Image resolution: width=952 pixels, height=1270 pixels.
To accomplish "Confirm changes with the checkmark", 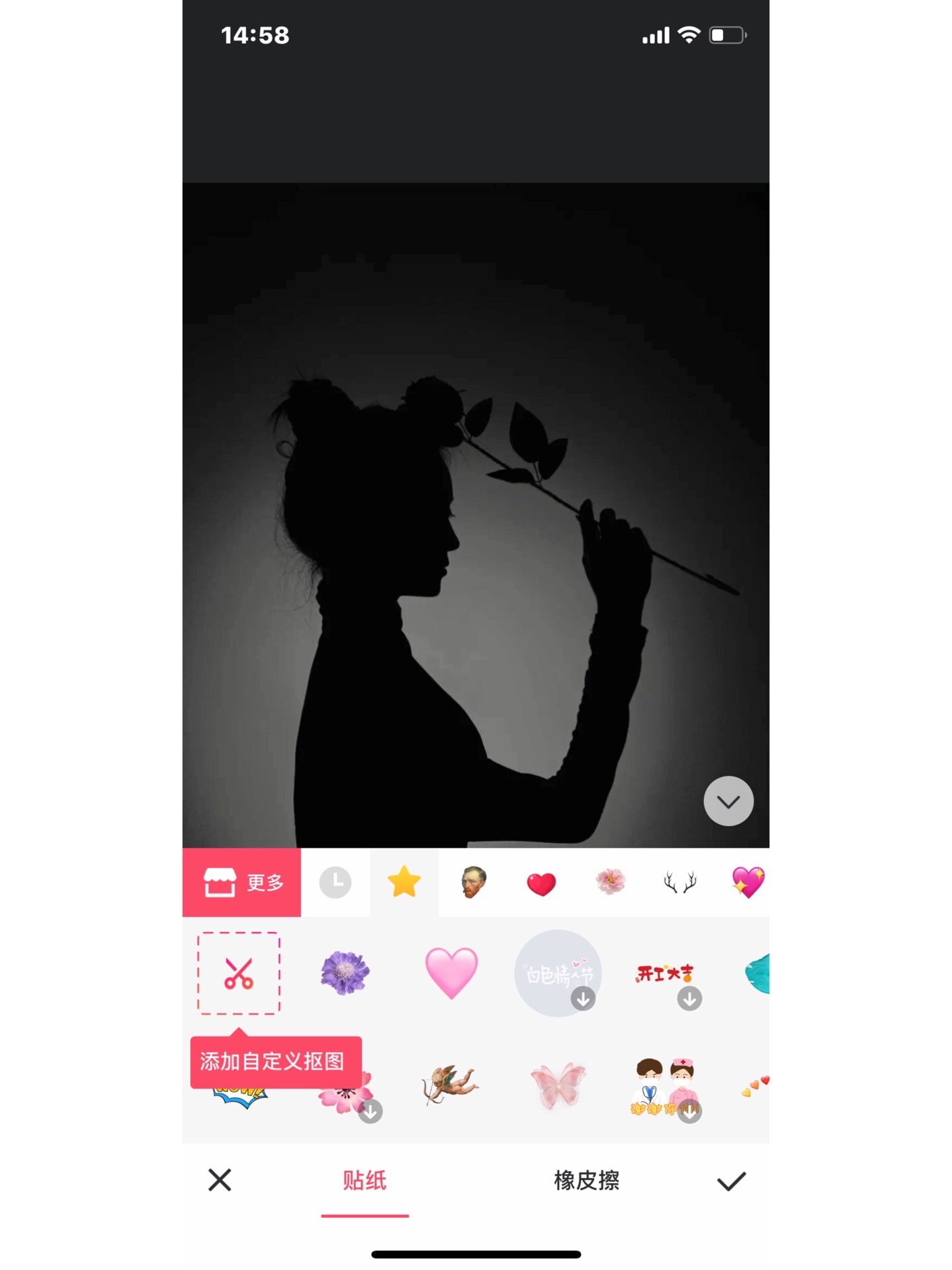I will click(731, 1180).
